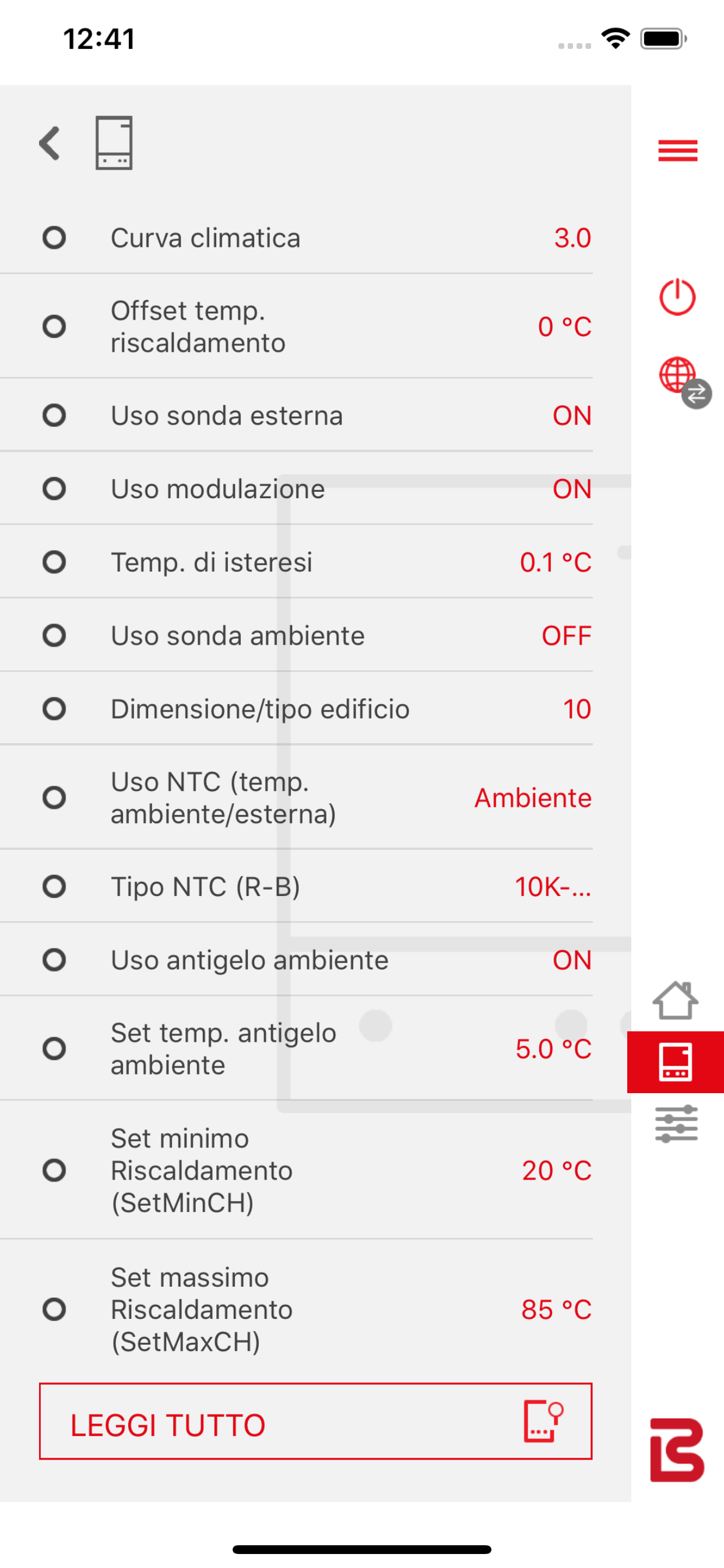
Task: Tap LEGGI TUTTO button
Action: 315,1420
